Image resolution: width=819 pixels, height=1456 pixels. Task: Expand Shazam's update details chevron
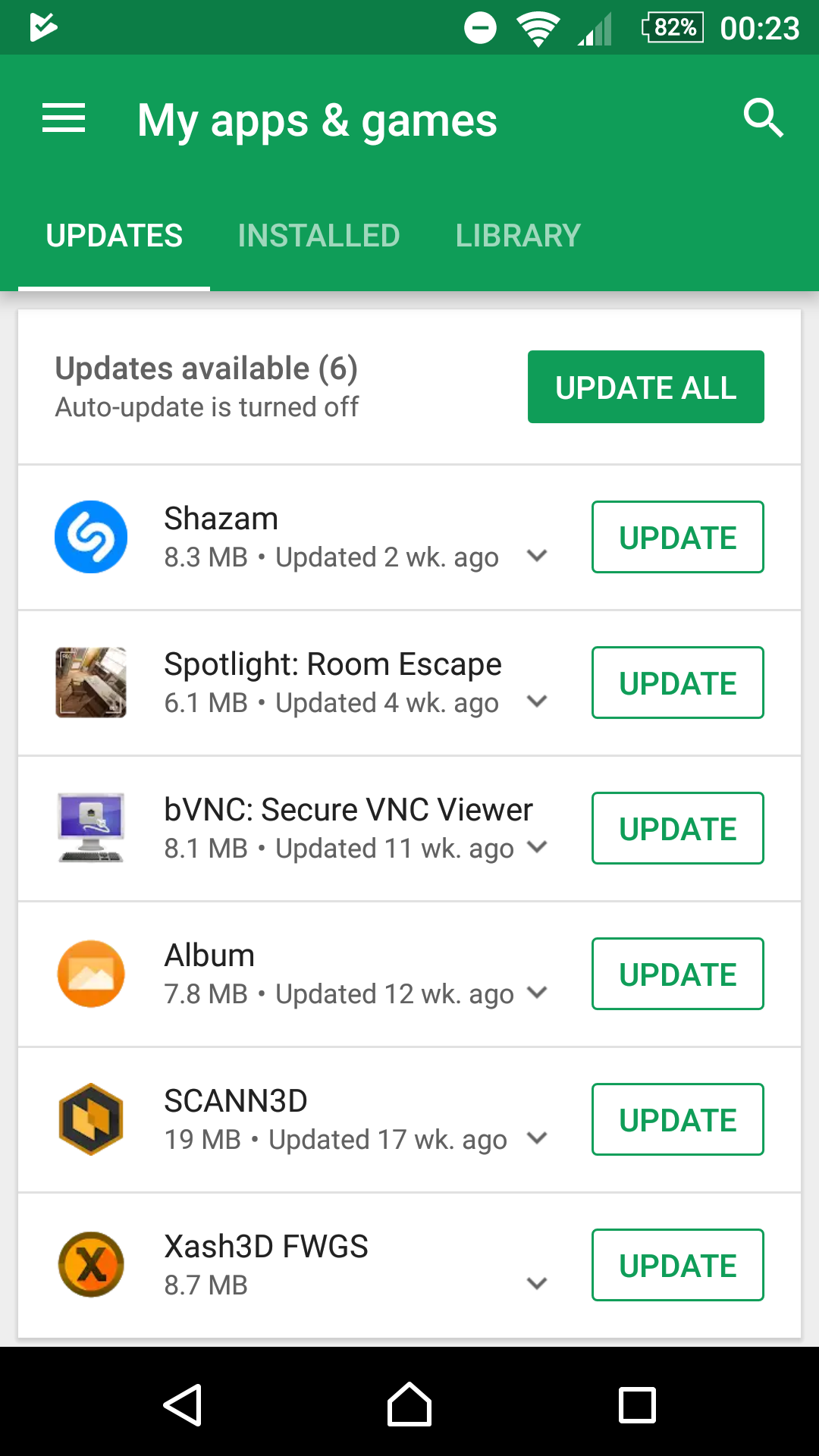click(537, 556)
